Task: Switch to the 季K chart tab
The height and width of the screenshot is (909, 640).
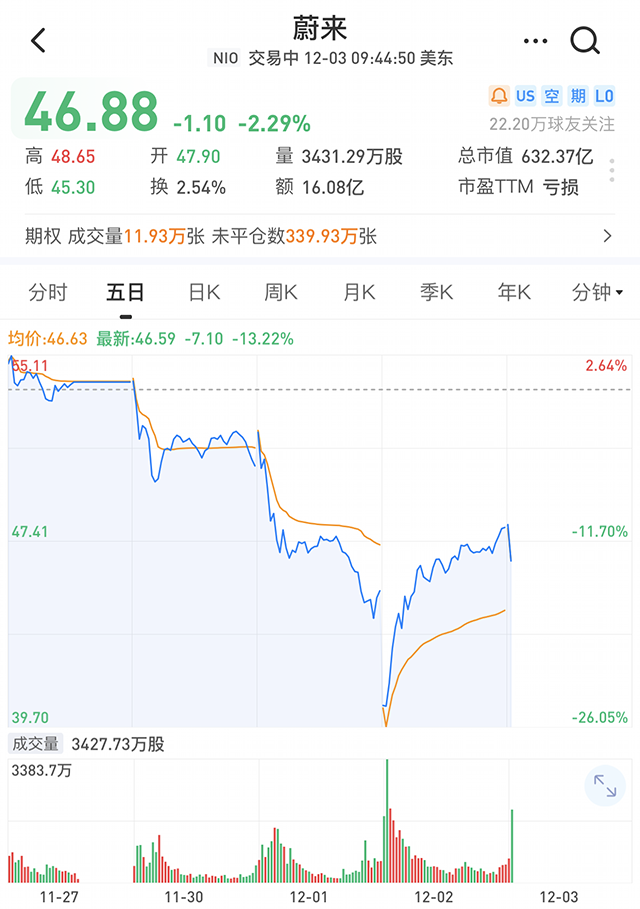Action: [437, 292]
